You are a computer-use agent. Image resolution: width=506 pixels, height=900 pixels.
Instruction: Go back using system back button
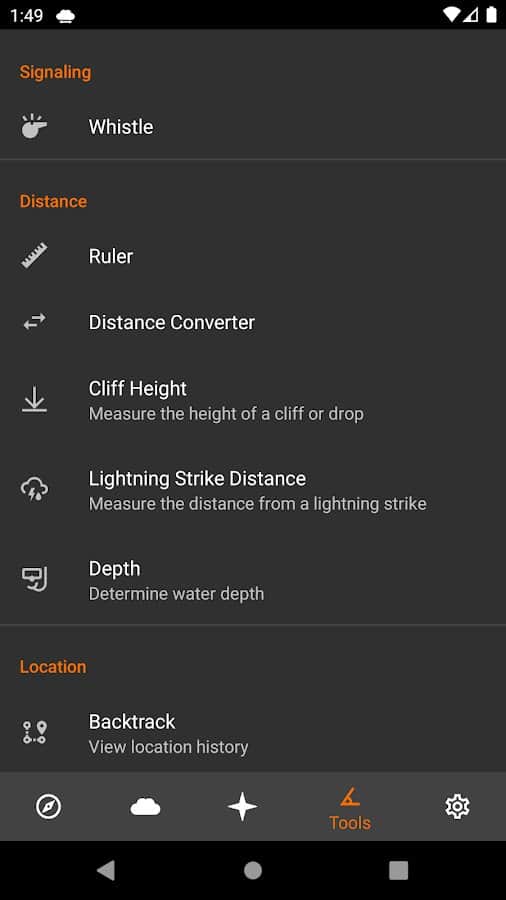[x=106, y=870]
